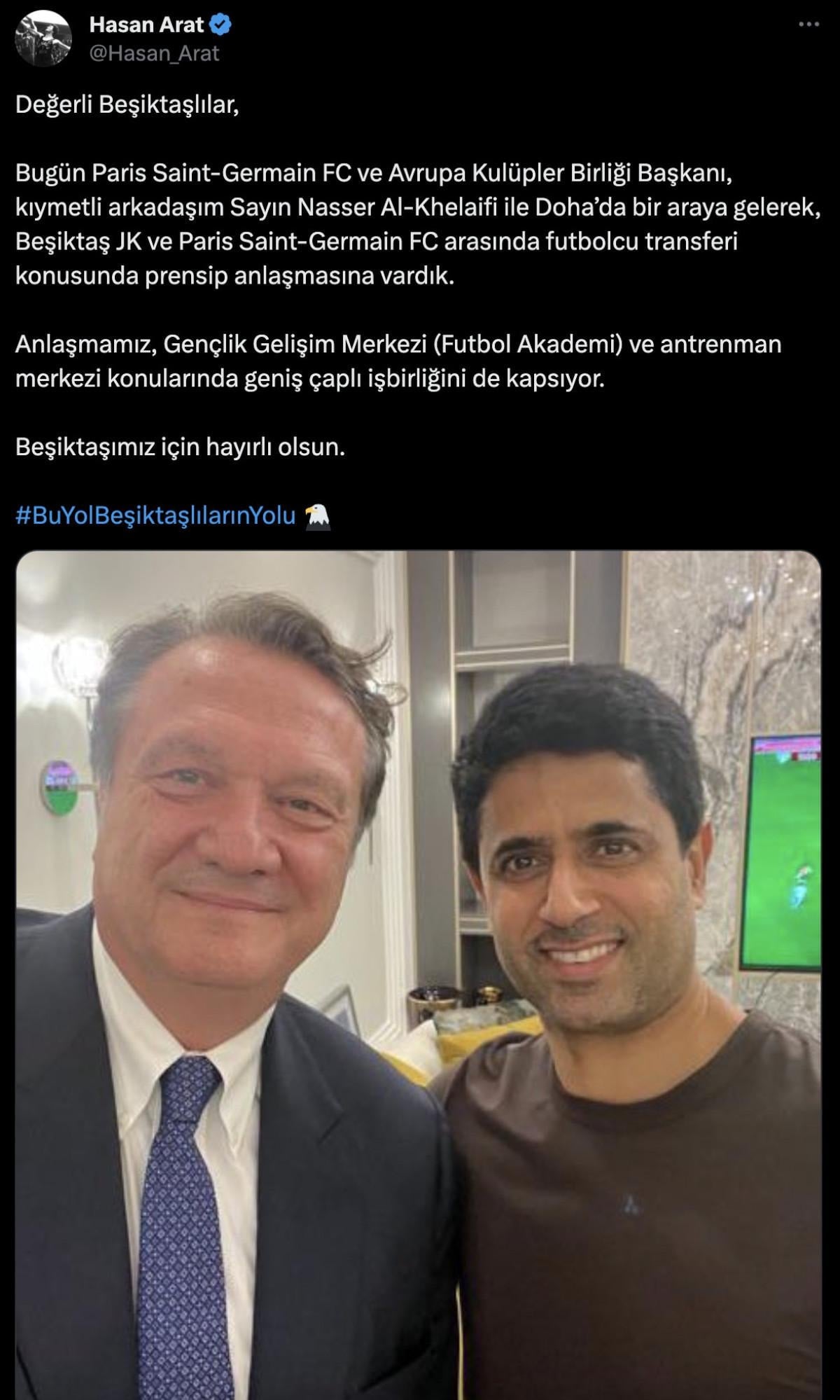Open the @Hasan_Arat profile handle
840x1400 pixels.
pyautogui.click(x=155, y=53)
